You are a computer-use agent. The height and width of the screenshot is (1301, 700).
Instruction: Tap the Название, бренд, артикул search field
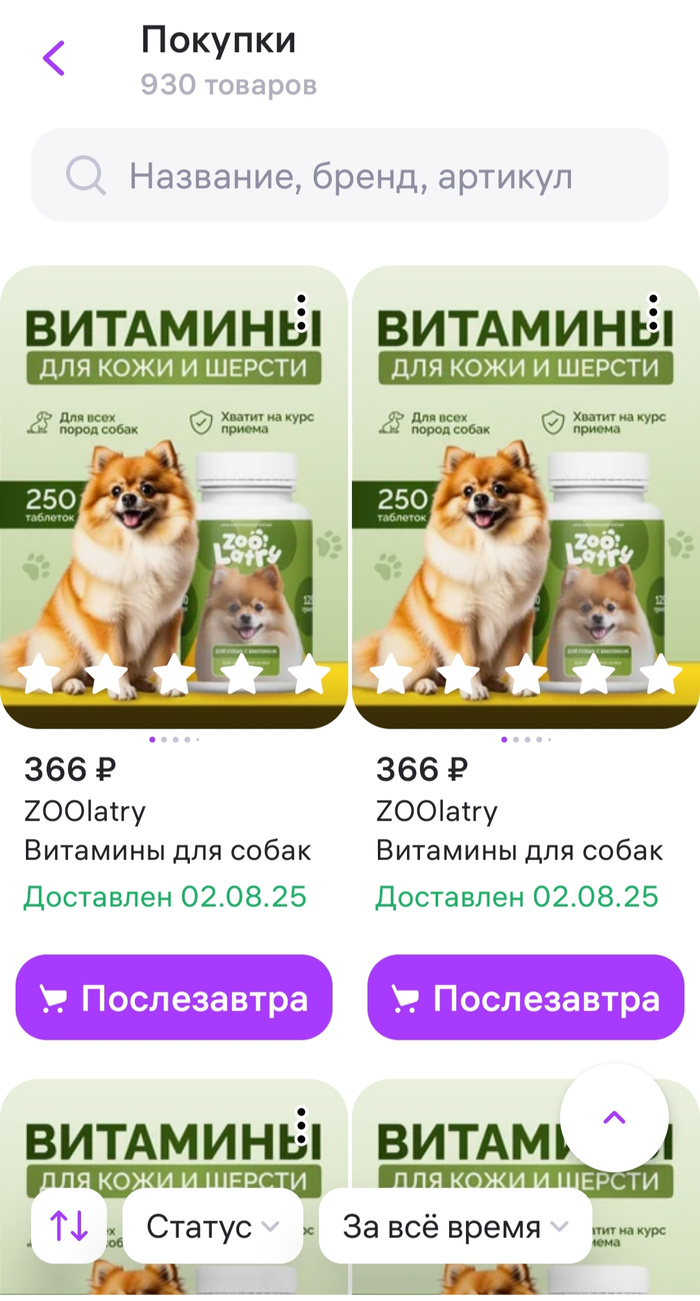(350, 176)
